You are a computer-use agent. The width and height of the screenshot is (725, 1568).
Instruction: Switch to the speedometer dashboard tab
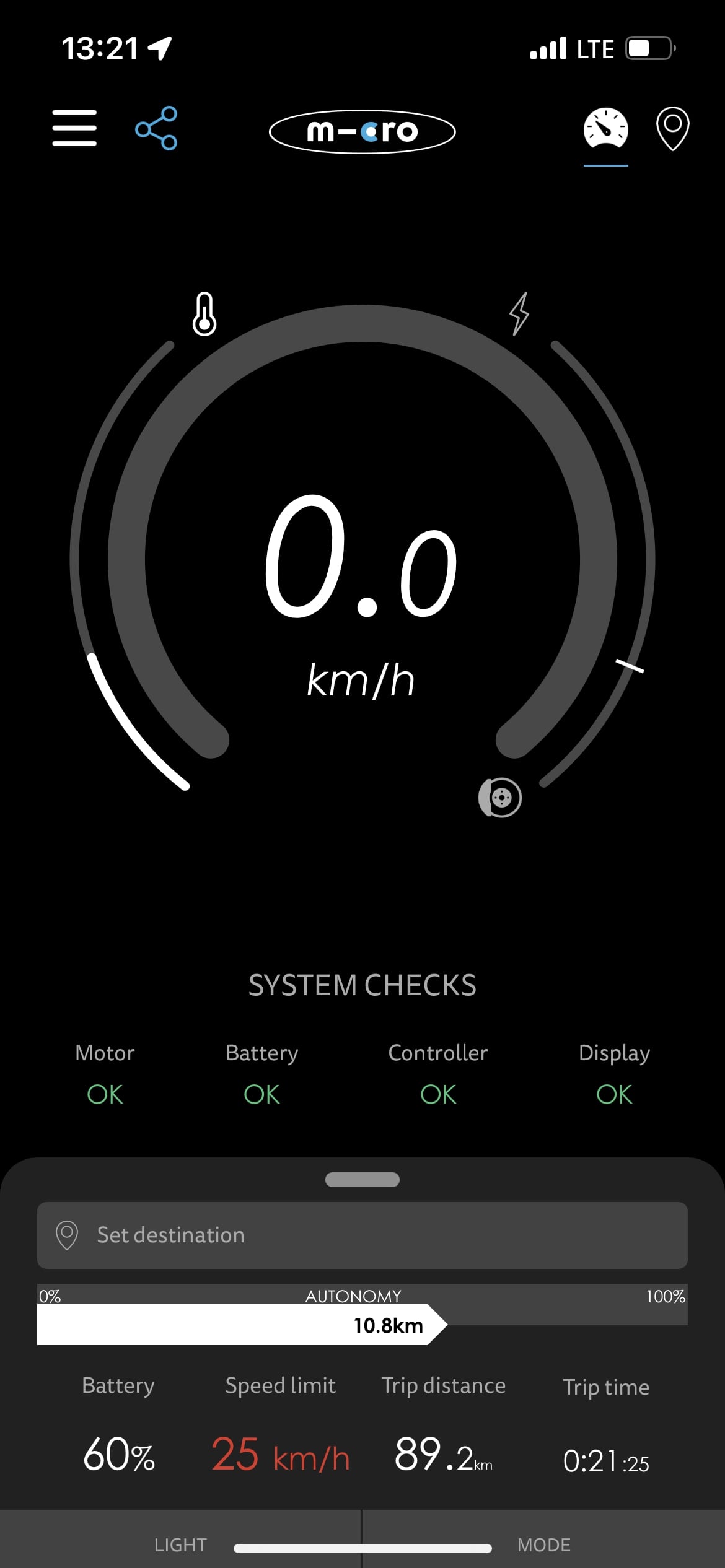[605, 128]
